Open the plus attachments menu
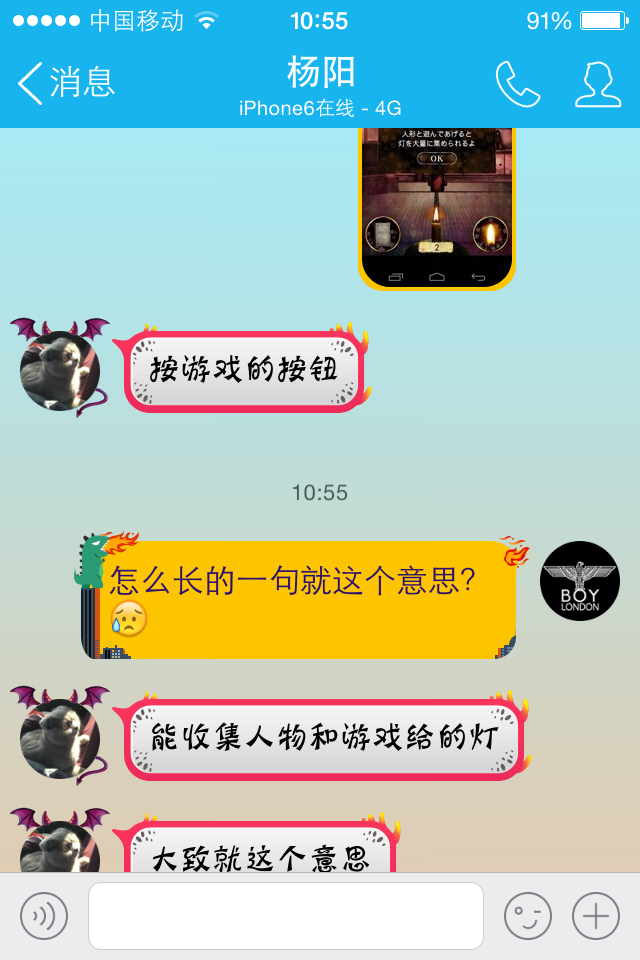640x960 pixels. click(x=595, y=915)
